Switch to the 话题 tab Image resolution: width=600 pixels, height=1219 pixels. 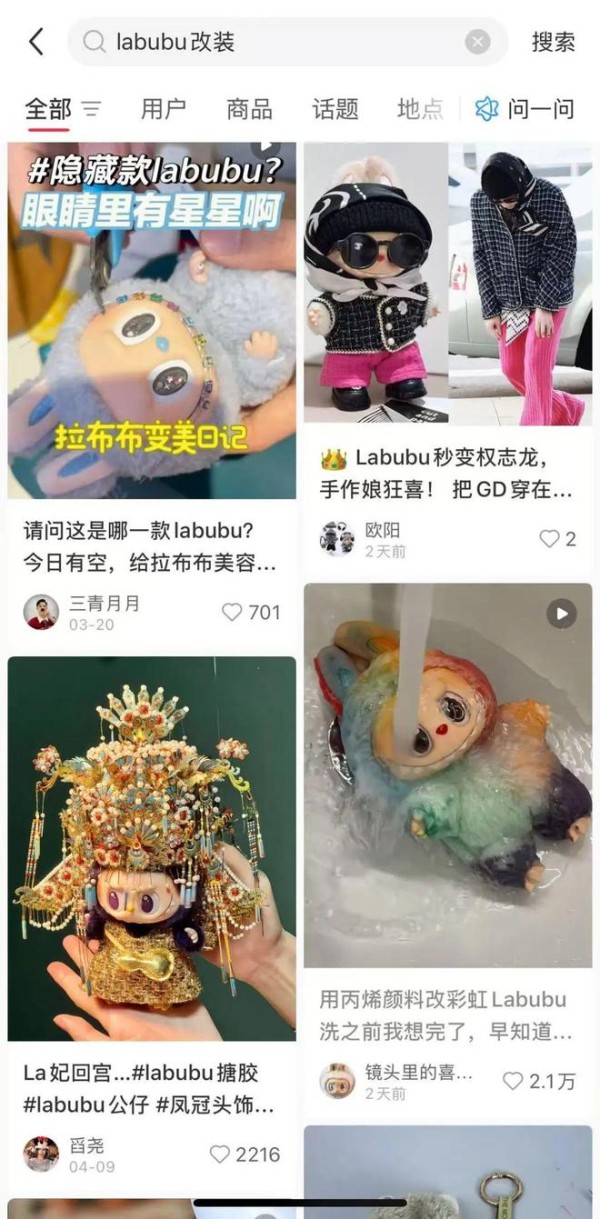pyautogui.click(x=335, y=109)
